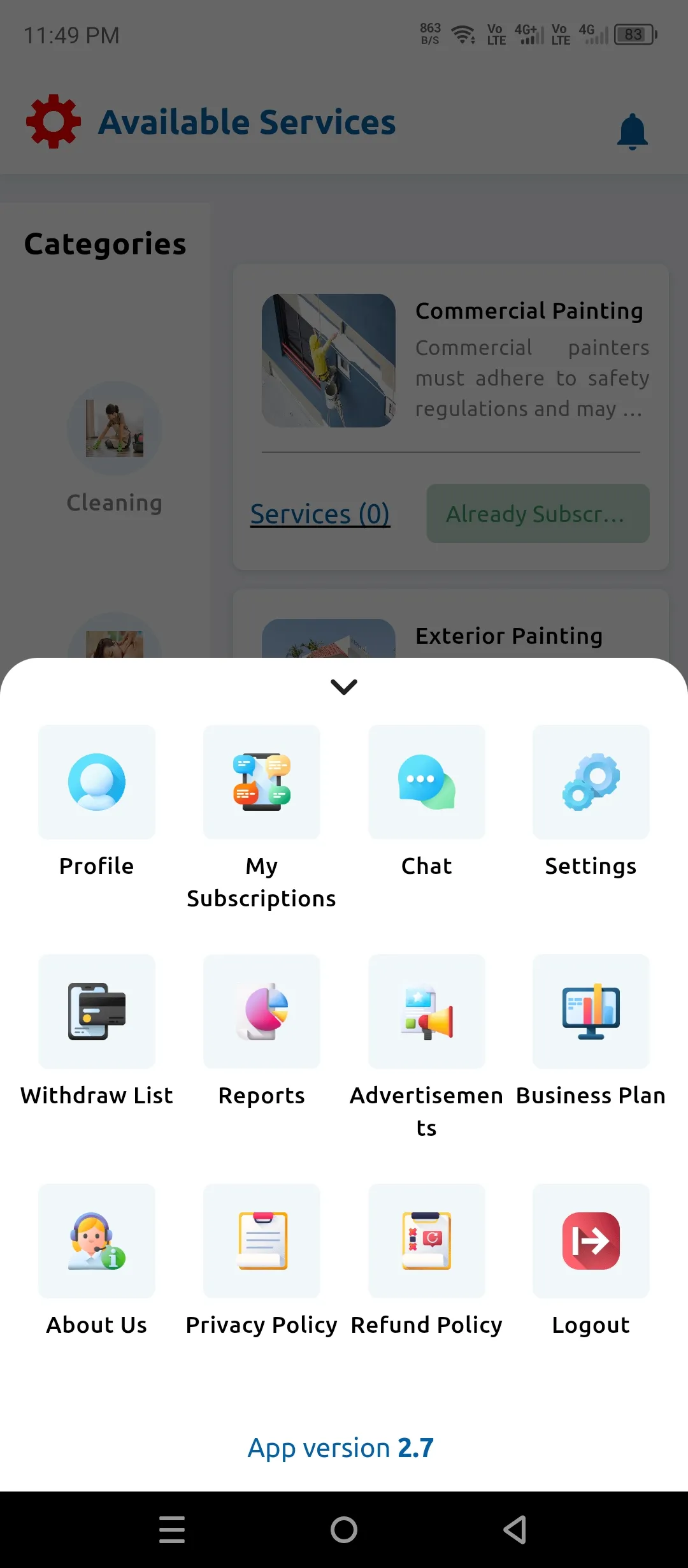This screenshot has height=1568, width=688.
Task: Tap the Cleaning category thumbnail image
Action: click(115, 428)
